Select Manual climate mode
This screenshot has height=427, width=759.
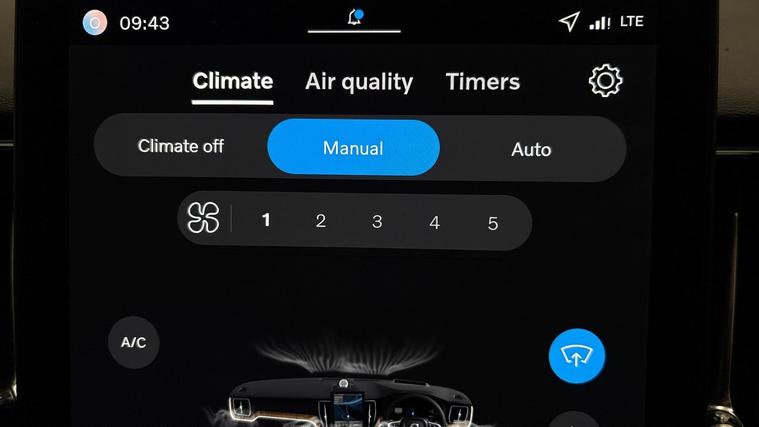353,148
